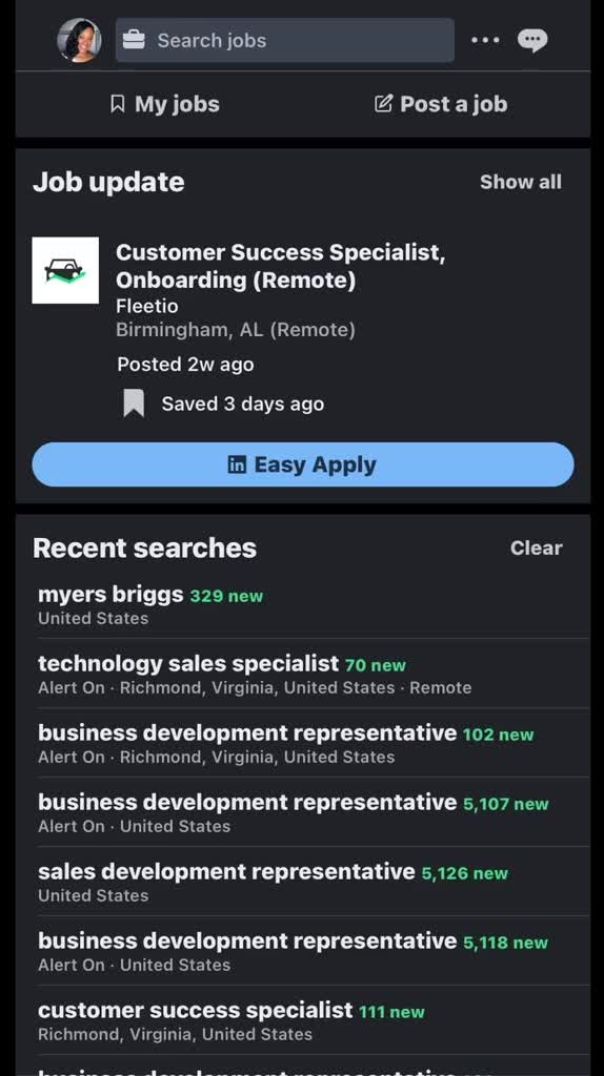Screen dimensions: 604x1076
Task: Show all job updates
Action: (520, 182)
